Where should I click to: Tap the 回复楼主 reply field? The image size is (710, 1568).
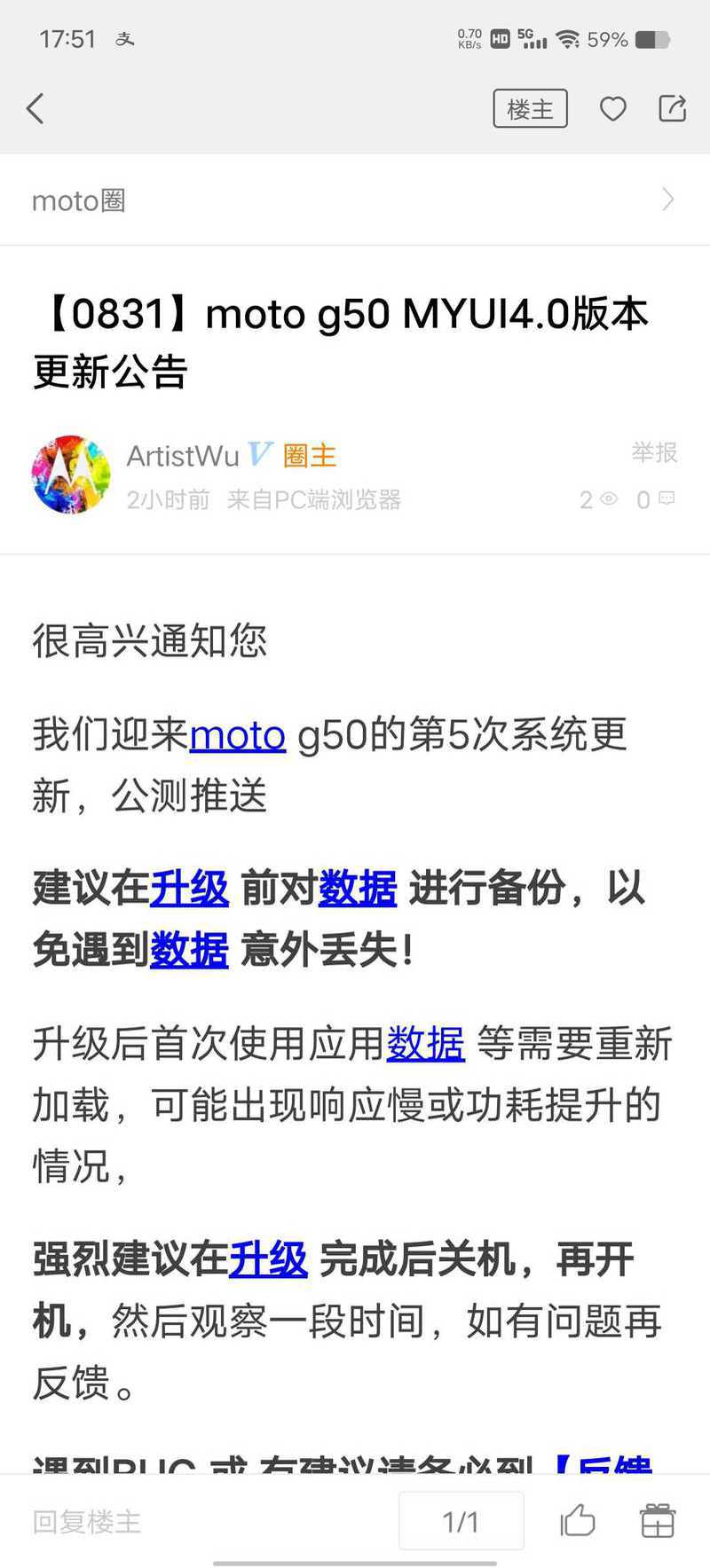[87, 1522]
